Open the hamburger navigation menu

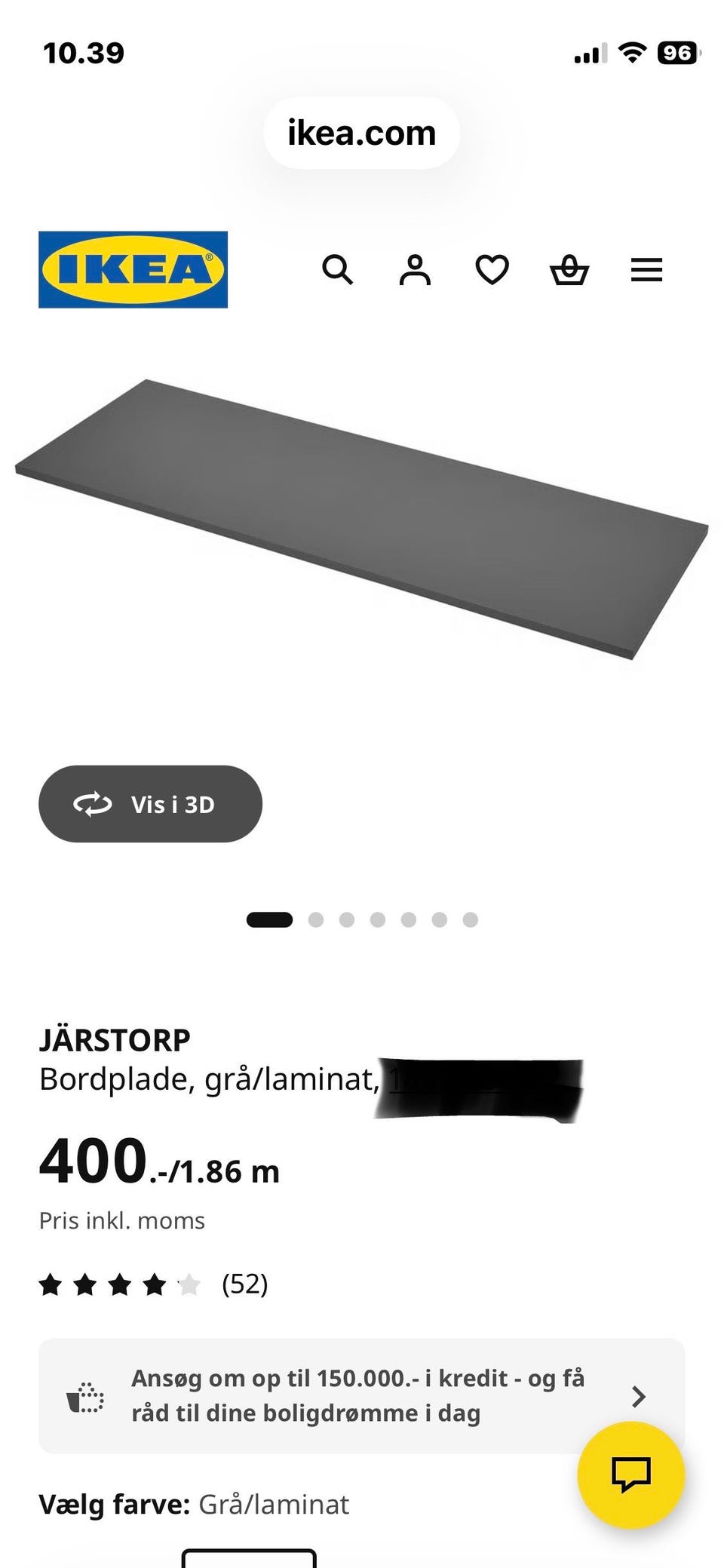pyautogui.click(x=646, y=269)
